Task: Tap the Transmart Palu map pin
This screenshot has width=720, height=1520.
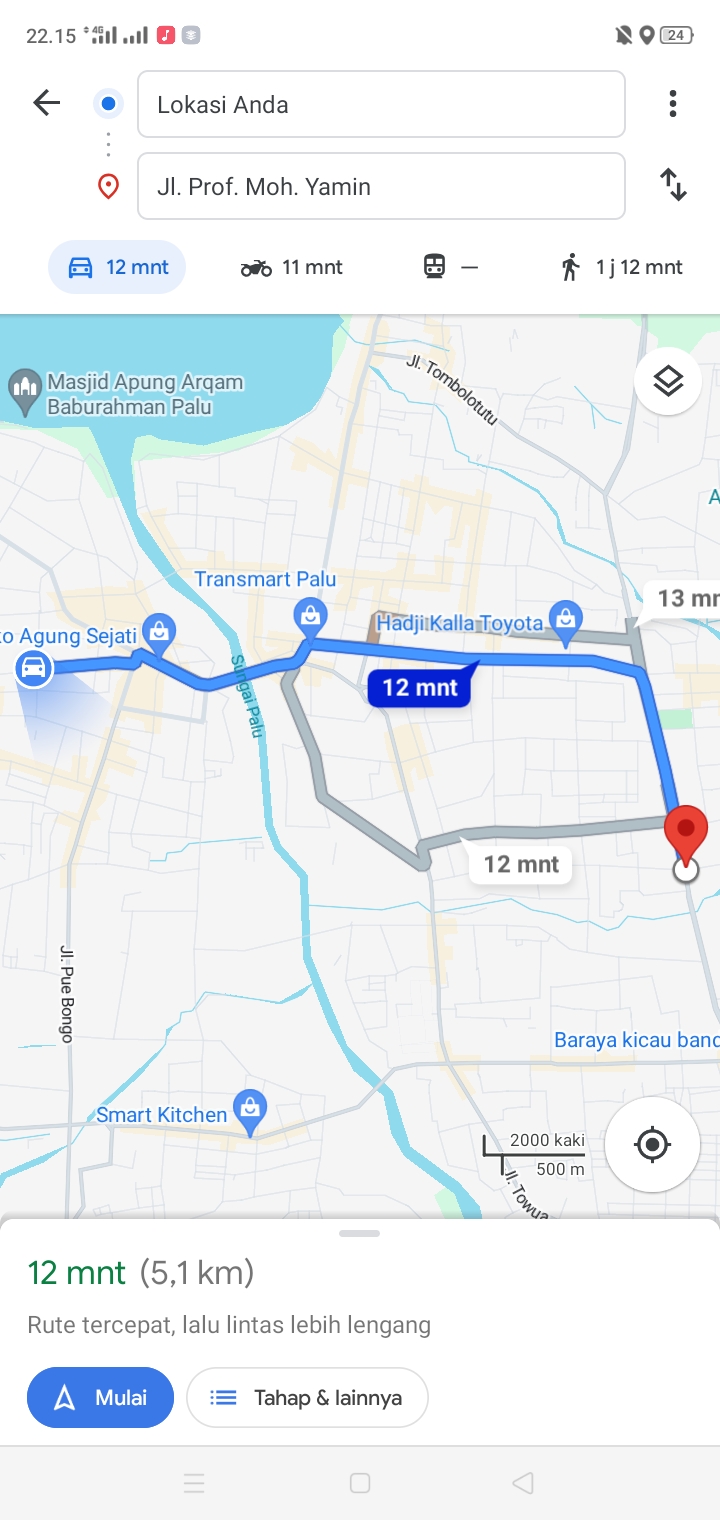Action: 310,615
